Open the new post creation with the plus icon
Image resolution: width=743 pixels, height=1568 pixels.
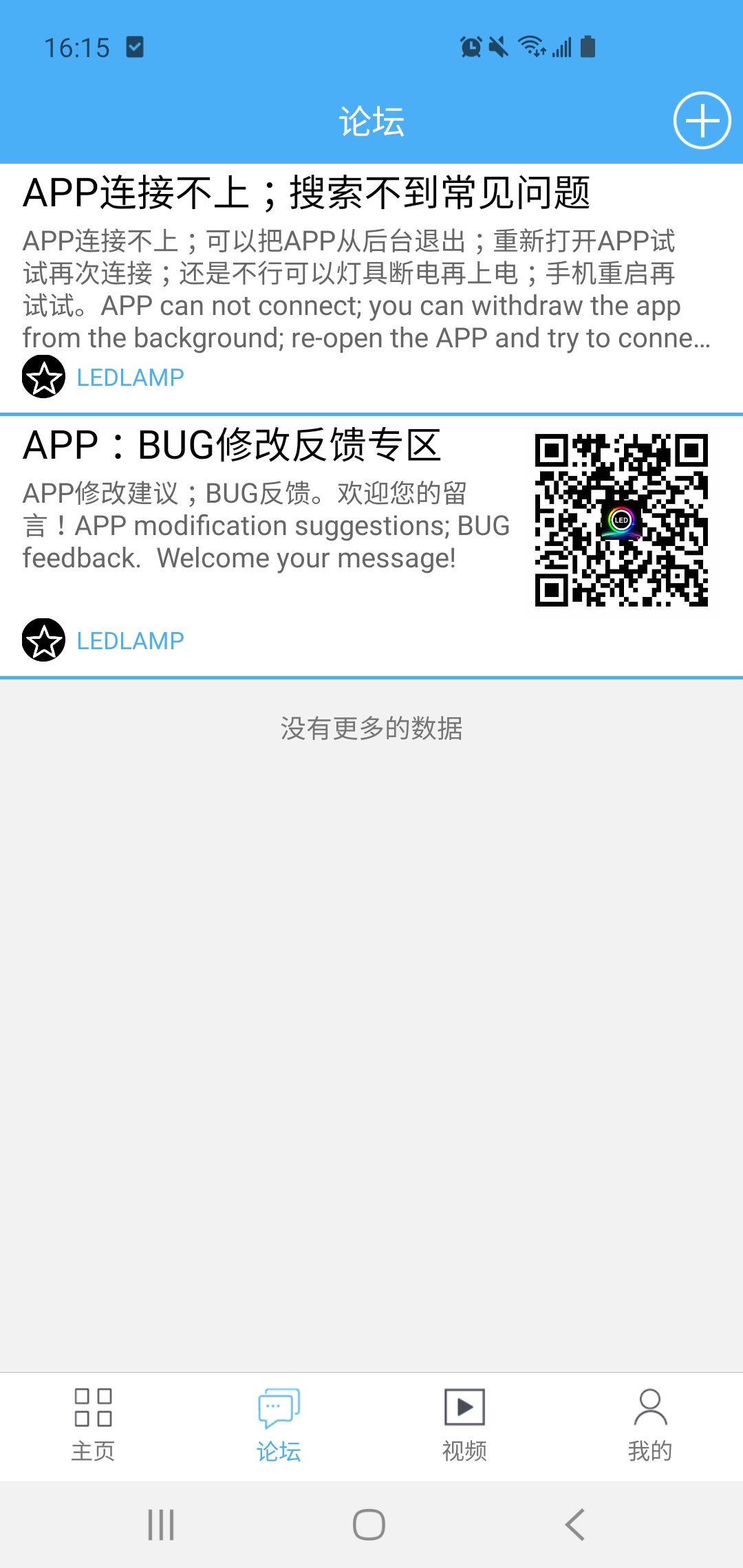pyautogui.click(x=702, y=120)
